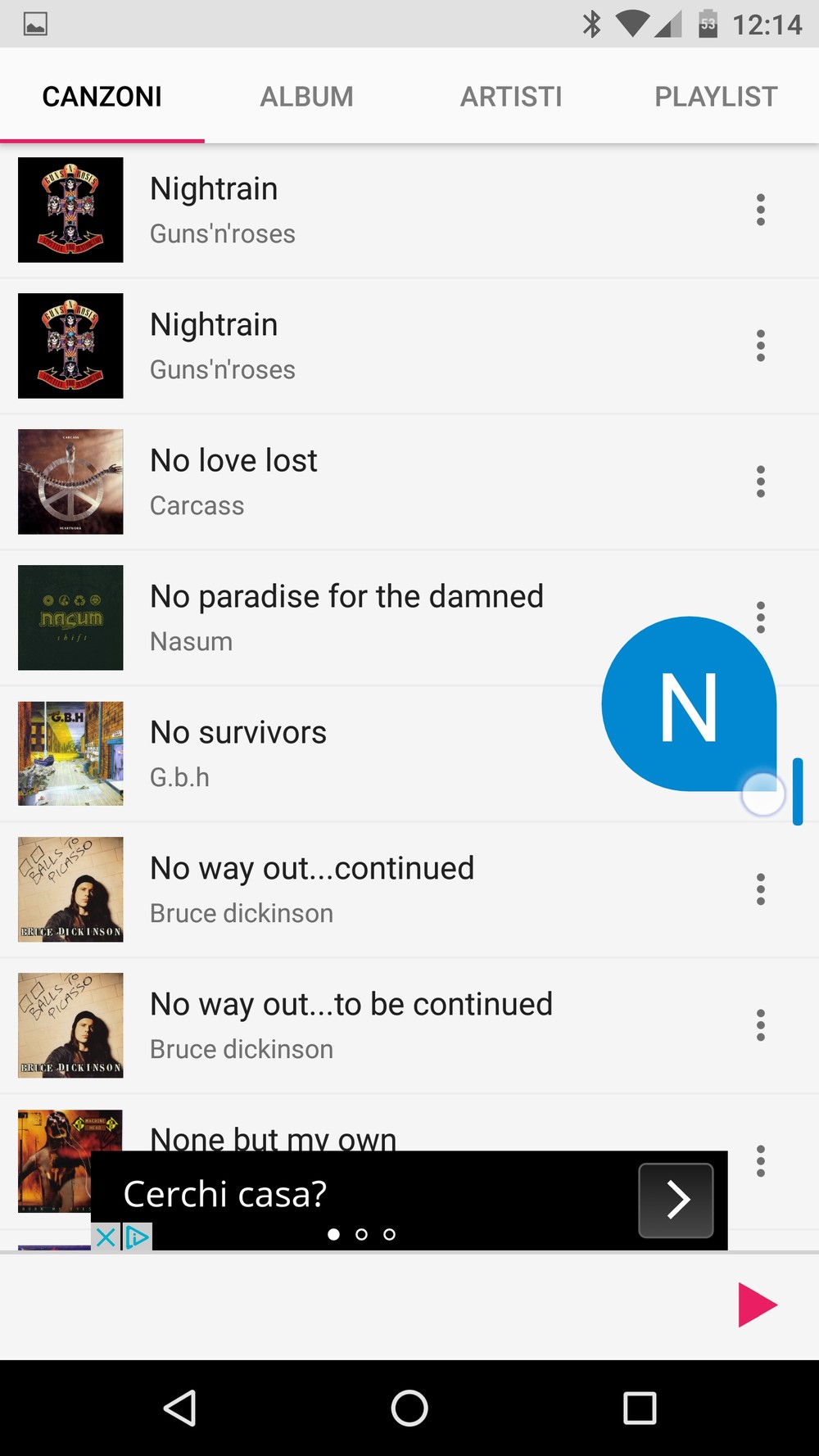Open options for No way out...continued
The image size is (819, 1456).
[x=760, y=889]
